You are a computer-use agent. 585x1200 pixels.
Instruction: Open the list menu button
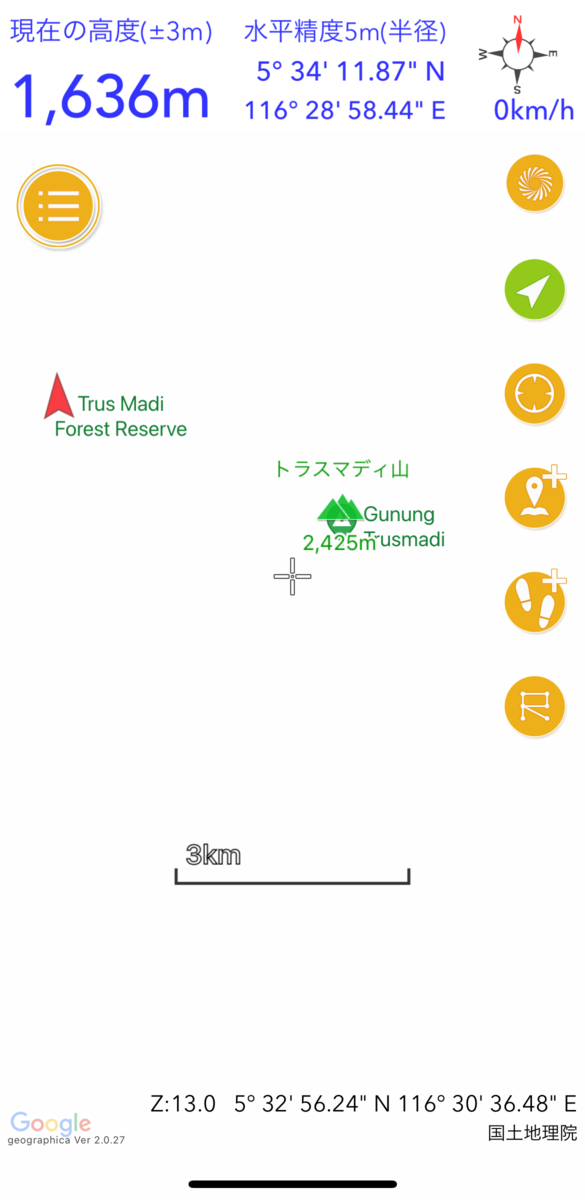pos(59,206)
